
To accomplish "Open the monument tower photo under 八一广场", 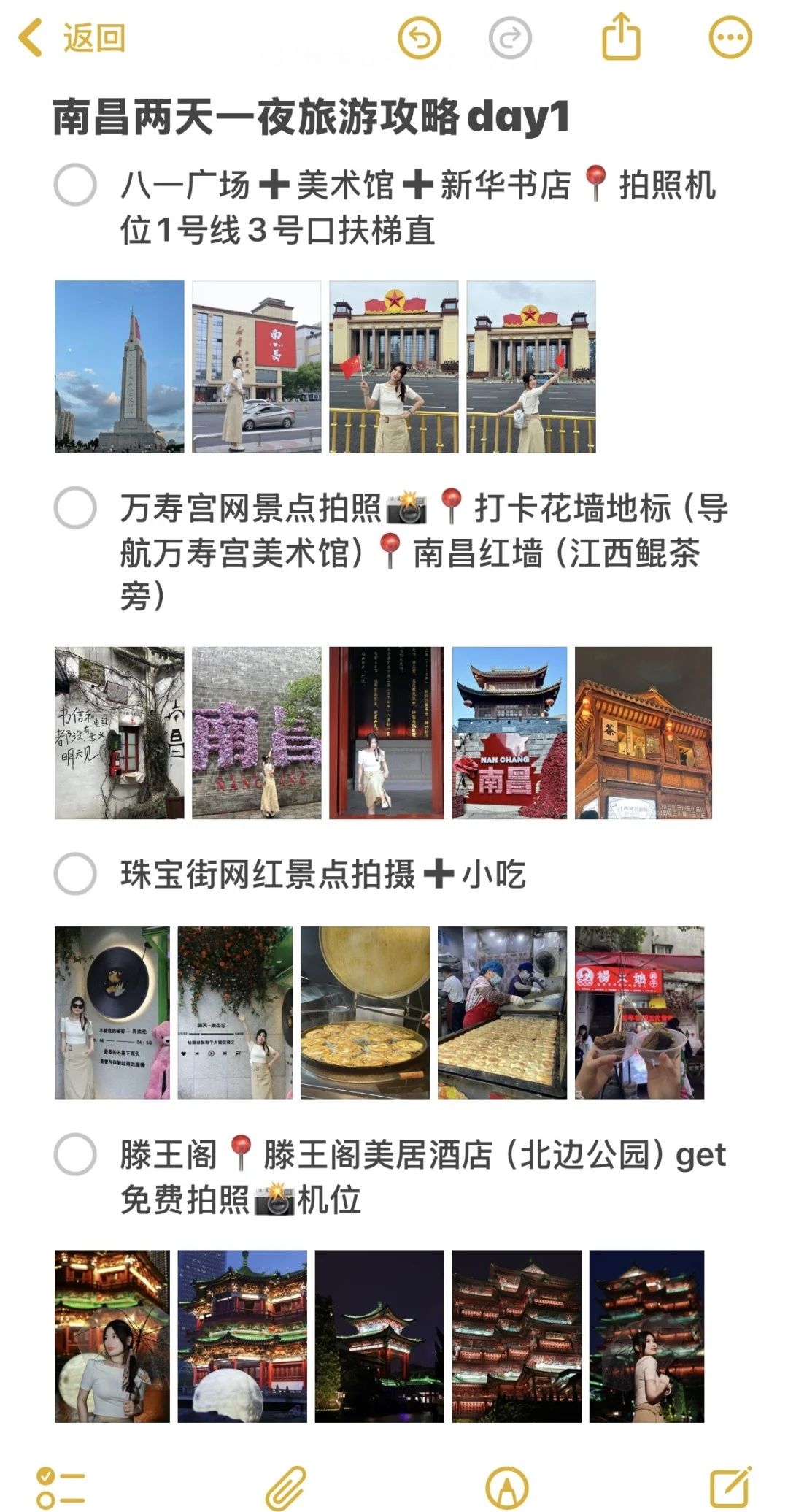I will coord(120,367).
